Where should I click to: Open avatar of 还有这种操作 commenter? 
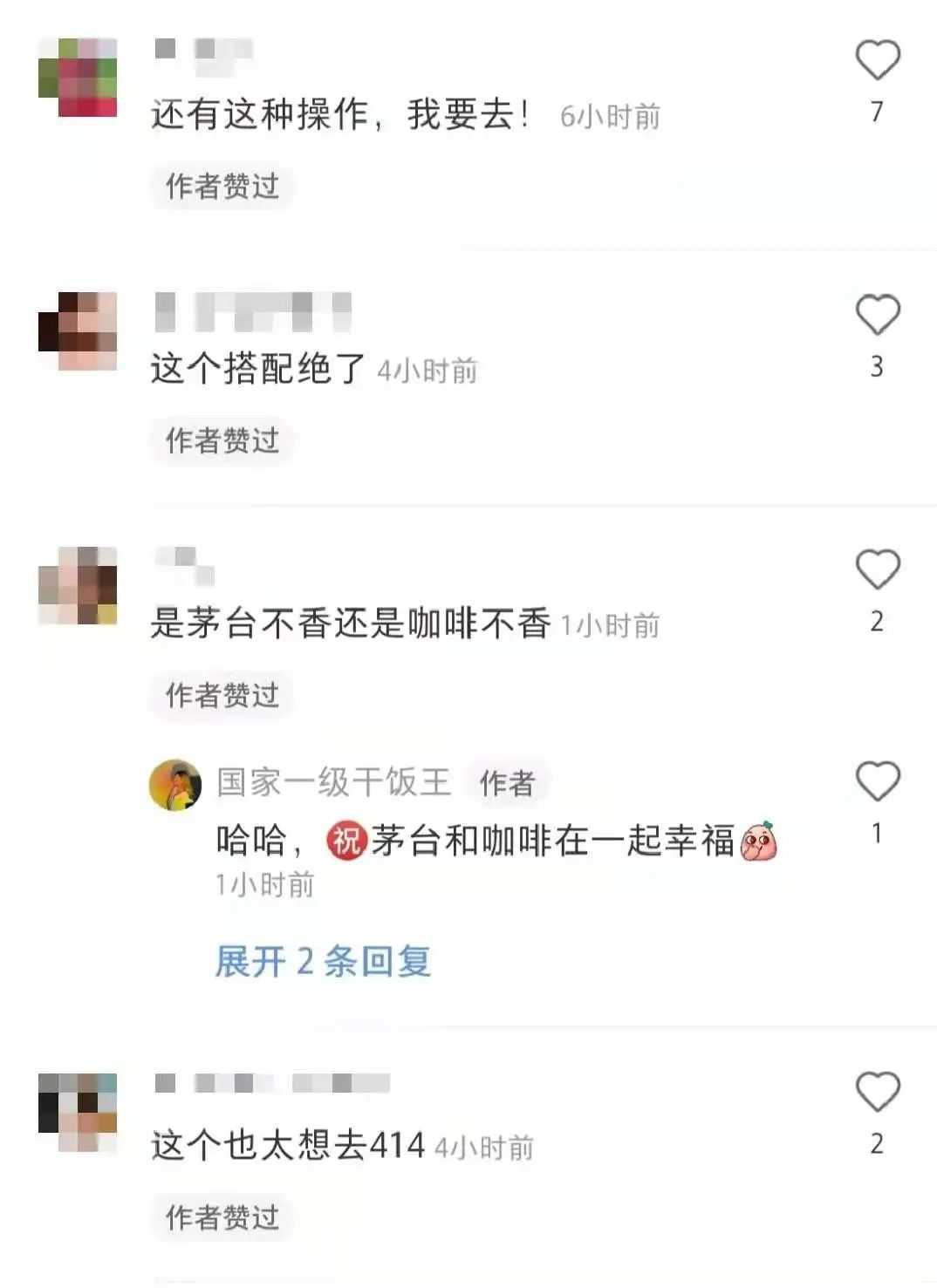pos(78,78)
